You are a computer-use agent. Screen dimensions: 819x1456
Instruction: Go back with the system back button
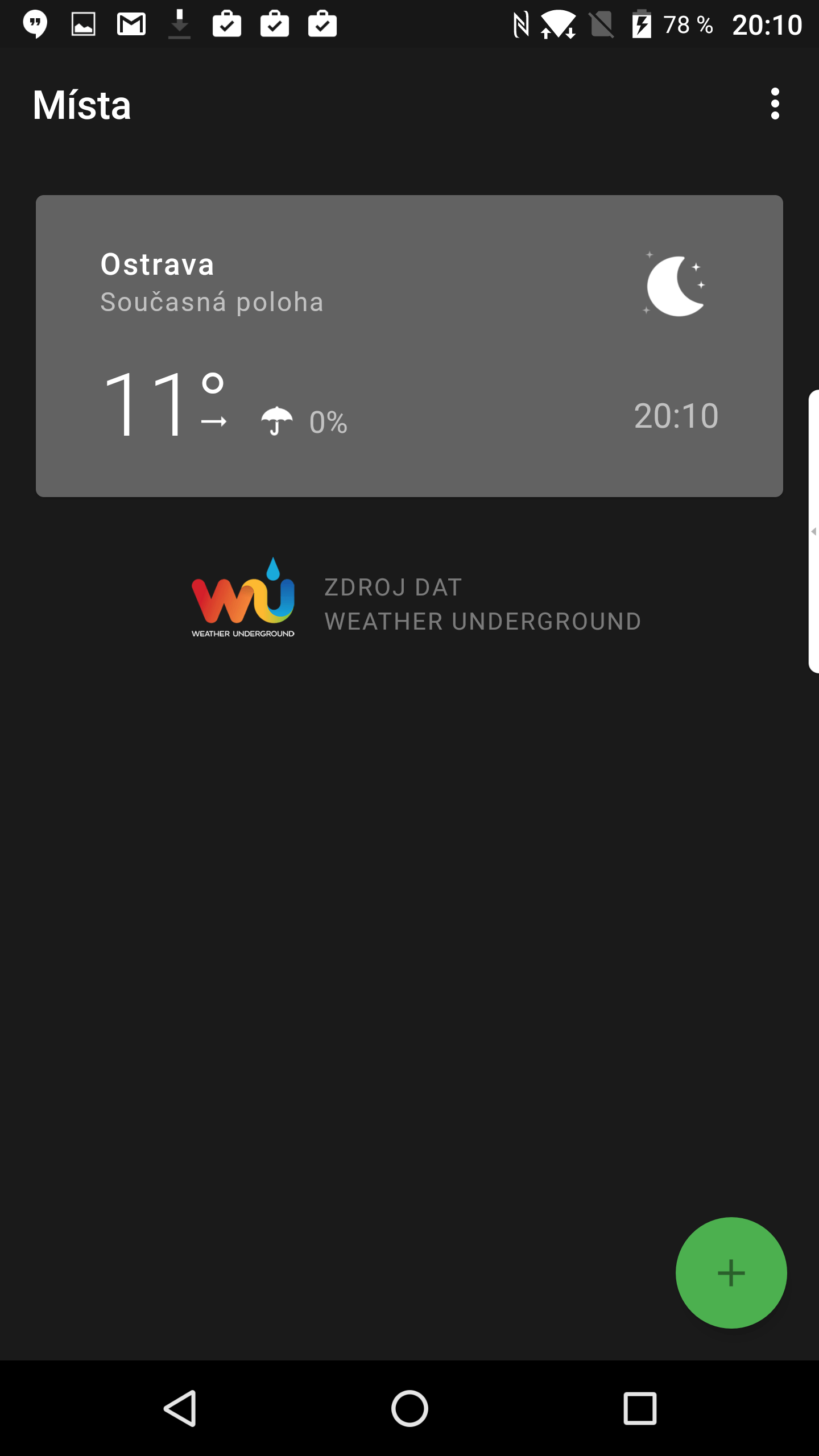(x=180, y=1408)
